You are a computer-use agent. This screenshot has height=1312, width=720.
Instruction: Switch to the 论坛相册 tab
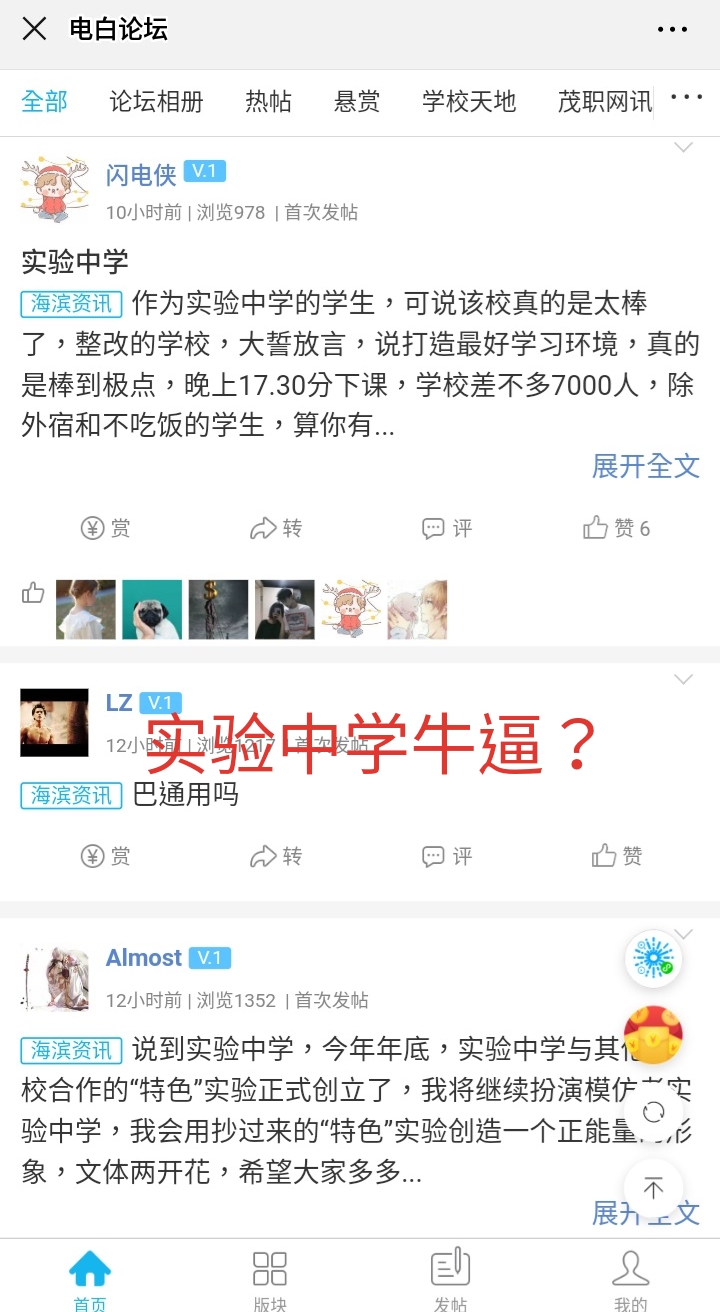156,101
